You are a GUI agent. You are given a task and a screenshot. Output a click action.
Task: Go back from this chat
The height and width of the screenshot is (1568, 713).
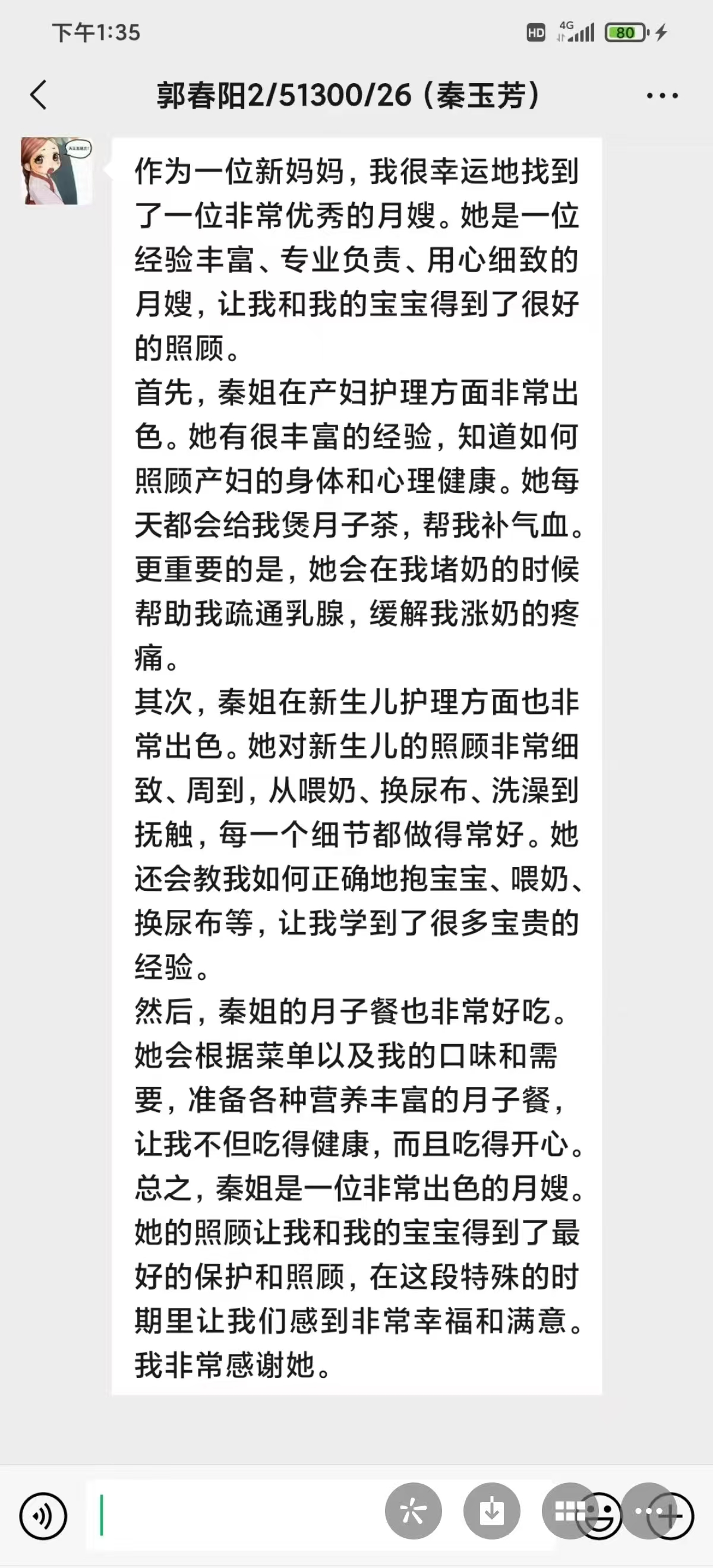[x=39, y=95]
